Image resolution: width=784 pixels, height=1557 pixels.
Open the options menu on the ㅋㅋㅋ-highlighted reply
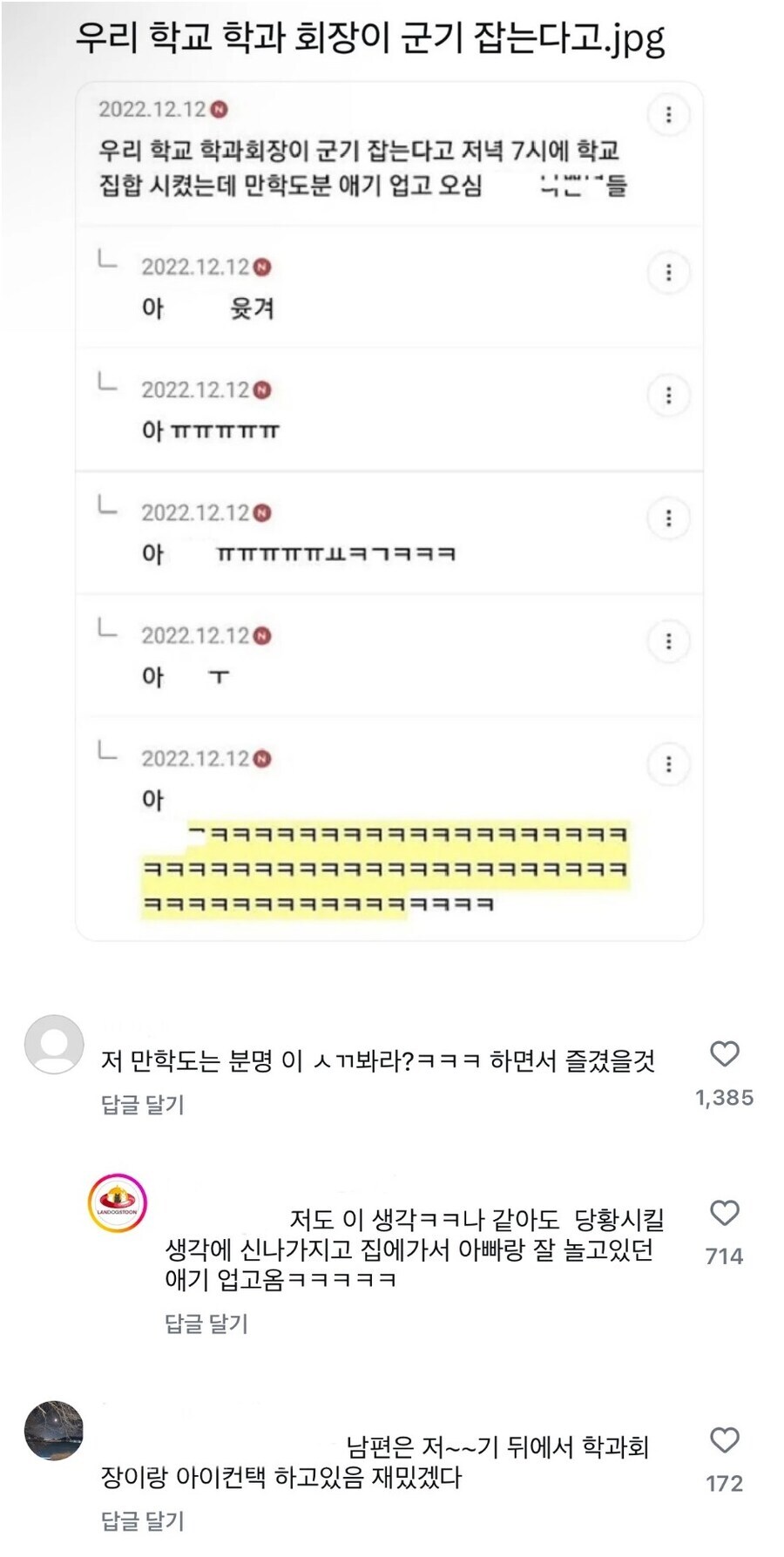[669, 763]
